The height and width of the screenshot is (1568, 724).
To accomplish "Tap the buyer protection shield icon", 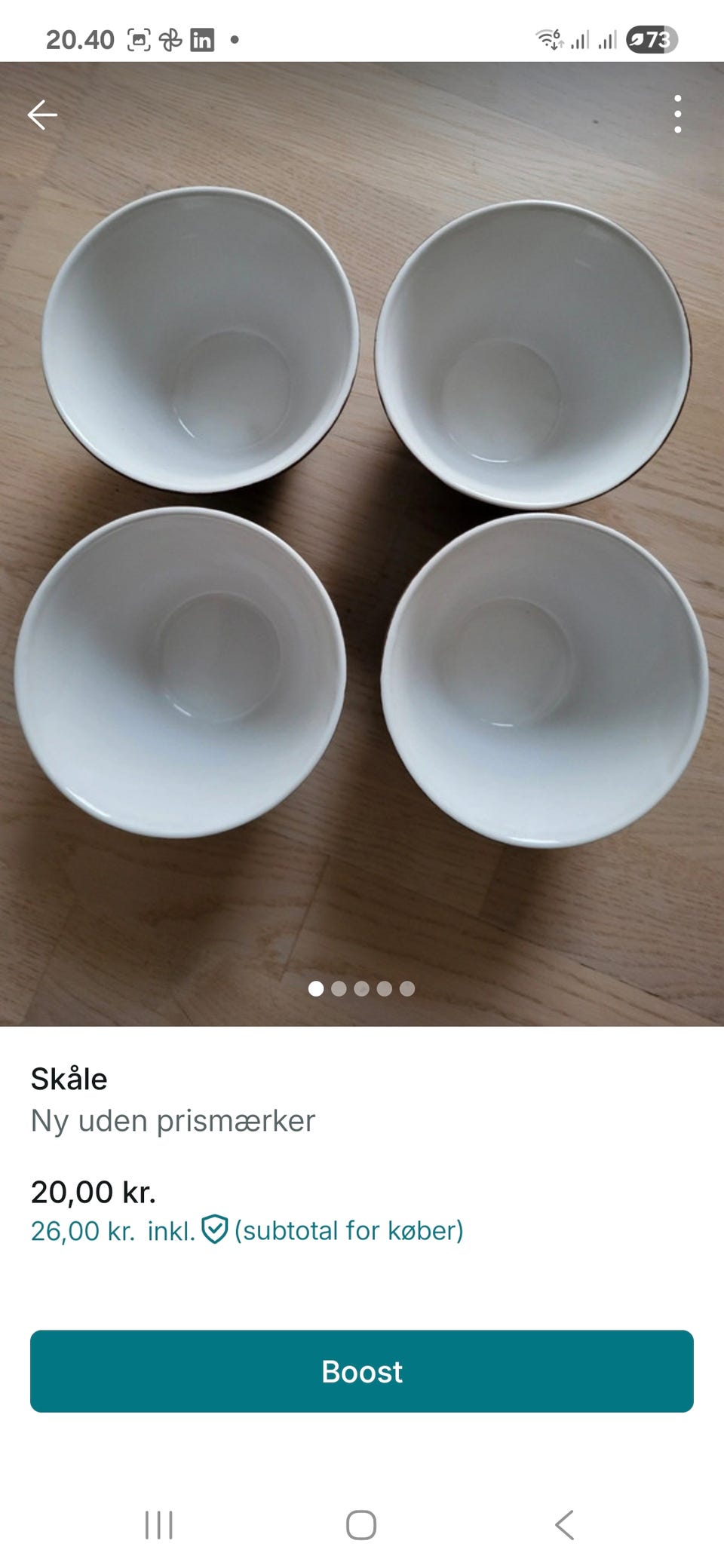I will click(217, 1230).
